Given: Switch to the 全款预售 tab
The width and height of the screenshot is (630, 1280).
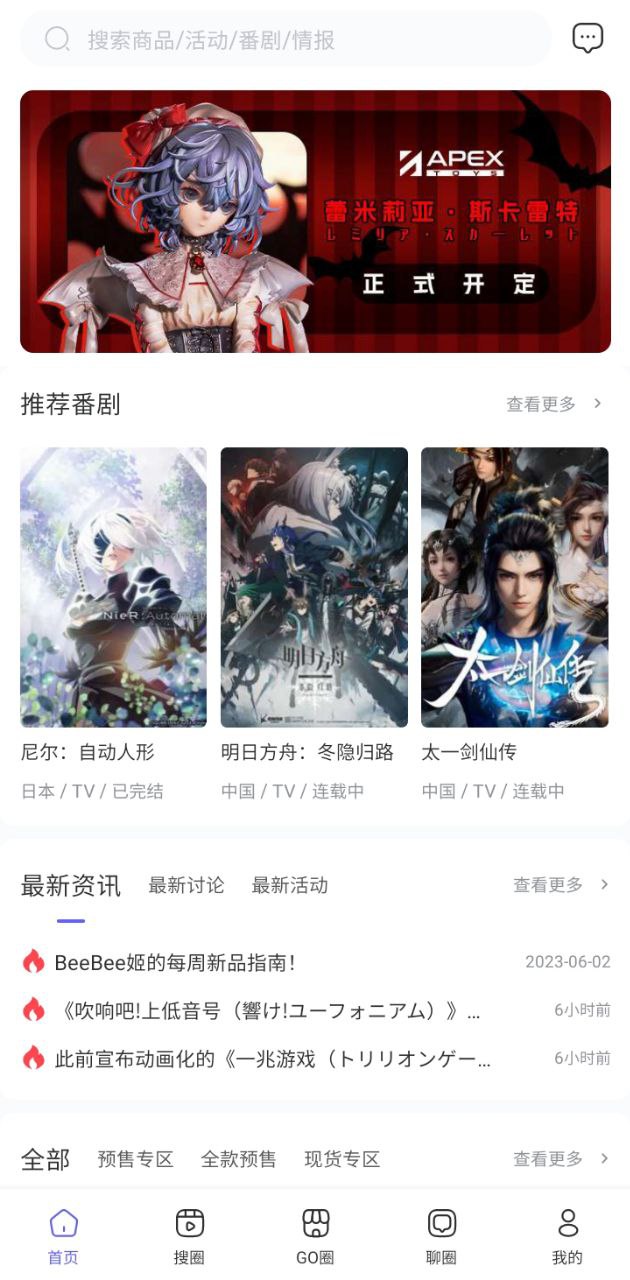Looking at the screenshot, I should tap(238, 1159).
